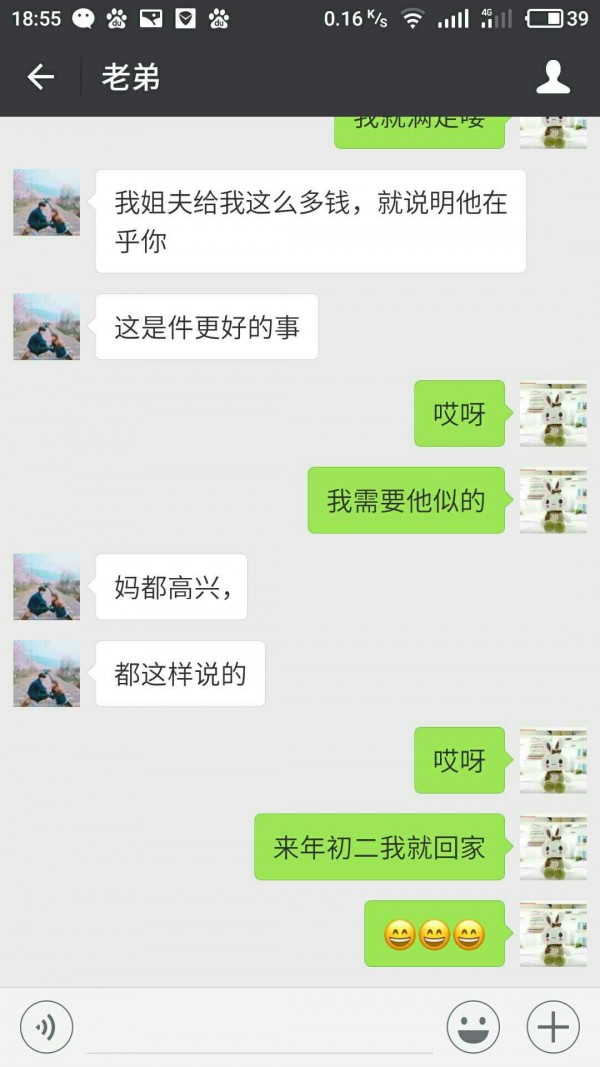Go back using the arrow icon
This screenshot has height=1067, width=600.
[40, 77]
